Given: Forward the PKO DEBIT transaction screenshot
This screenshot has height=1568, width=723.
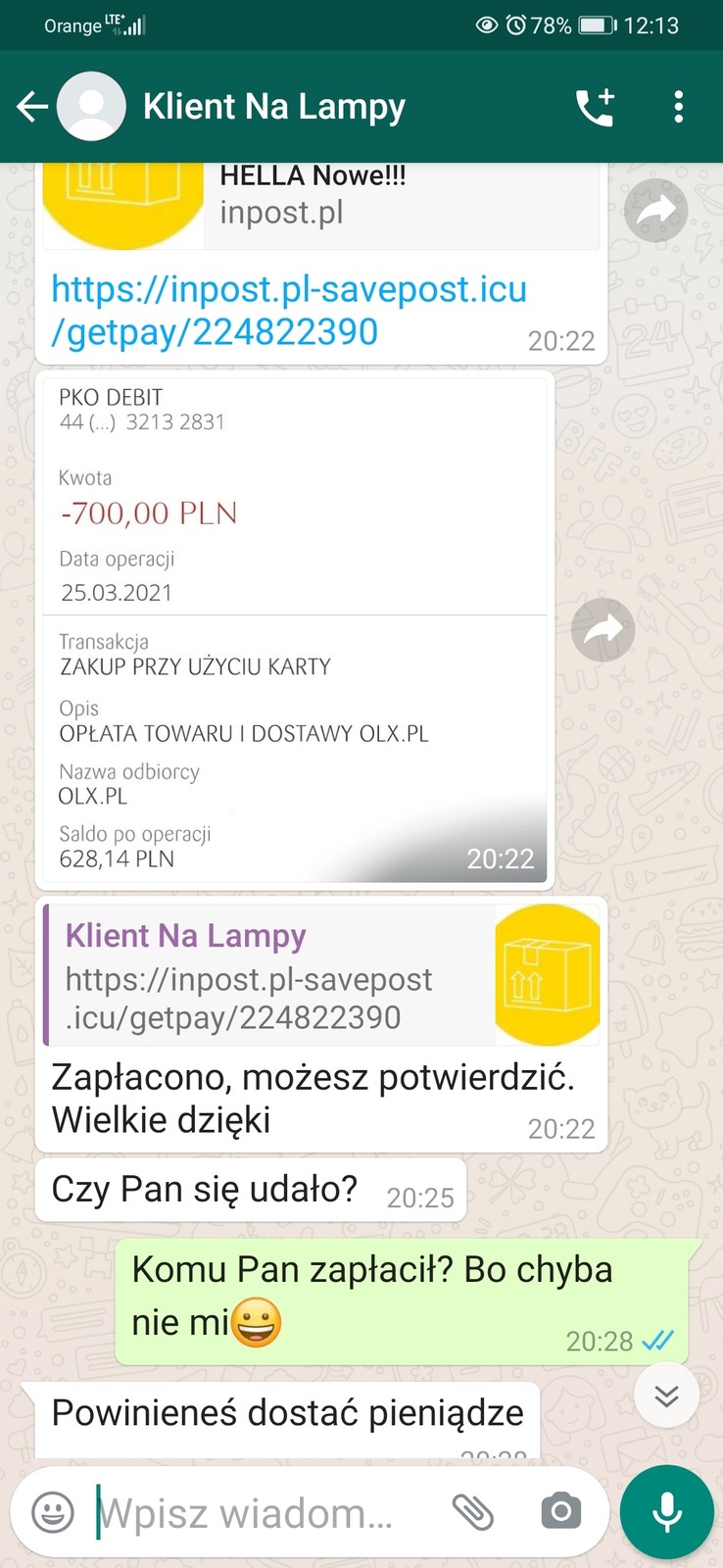Looking at the screenshot, I should [602, 630].
